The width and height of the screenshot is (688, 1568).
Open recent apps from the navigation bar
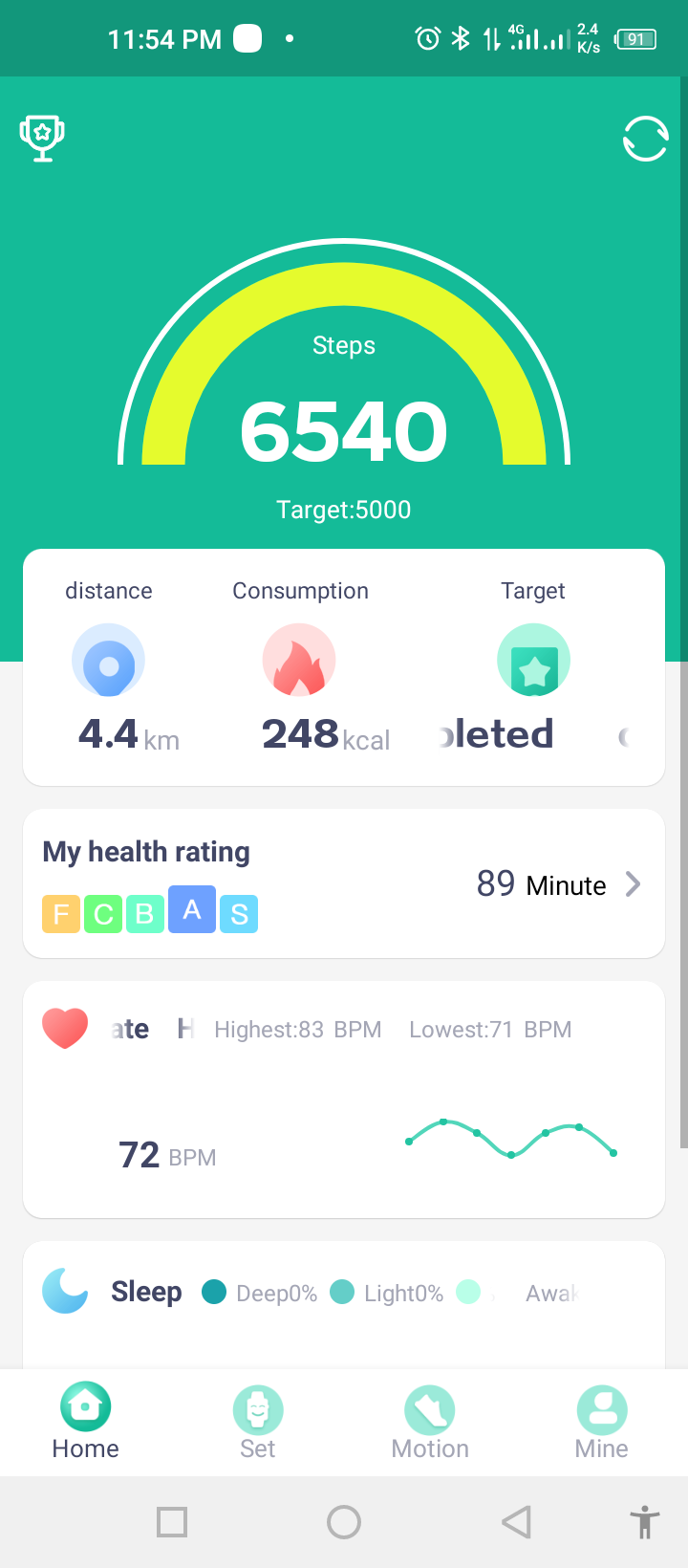(x=172, y=1521)
